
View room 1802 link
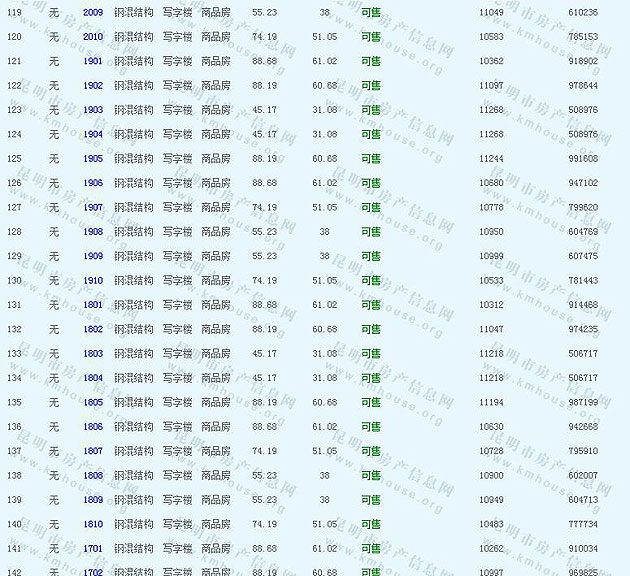tap(93, 329)
